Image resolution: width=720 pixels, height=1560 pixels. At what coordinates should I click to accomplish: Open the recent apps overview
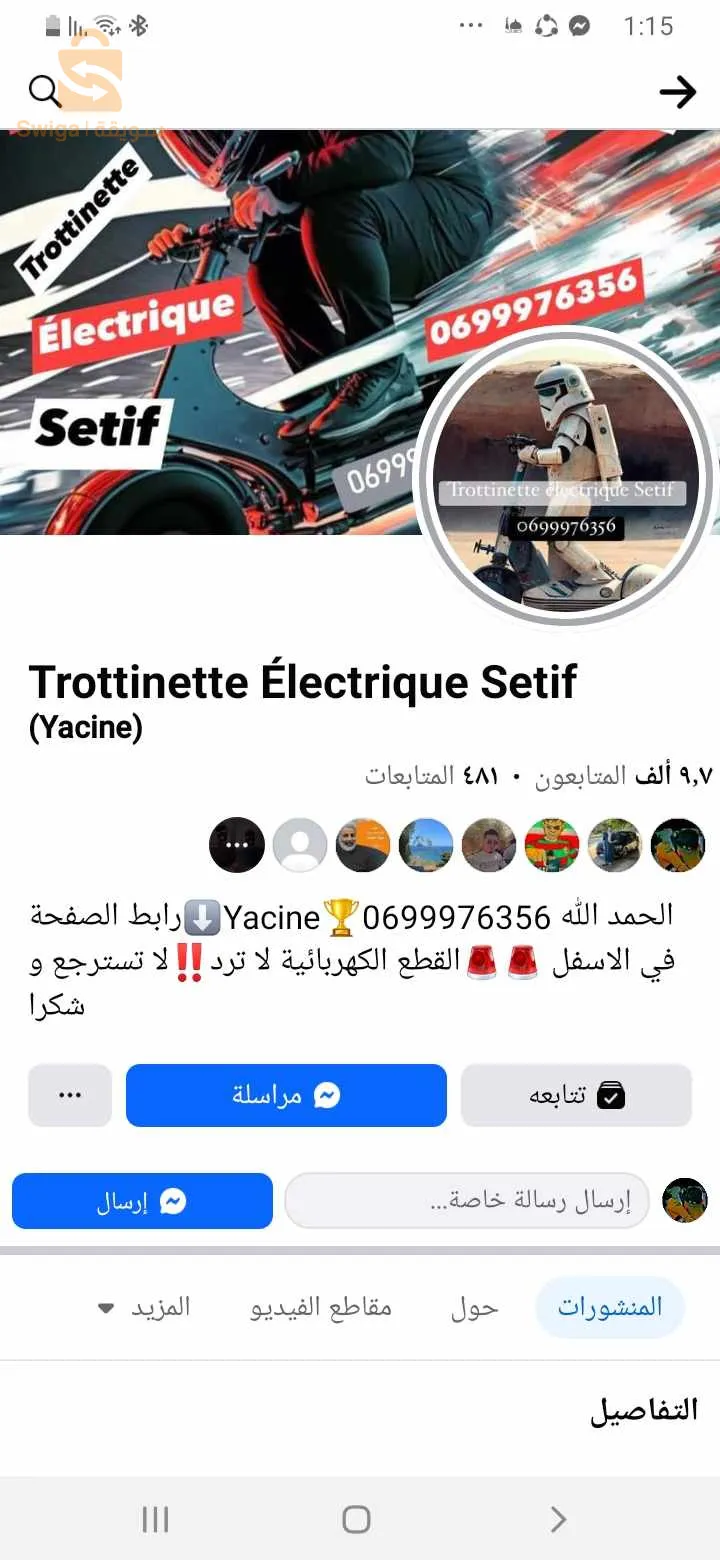point(155,1520)
